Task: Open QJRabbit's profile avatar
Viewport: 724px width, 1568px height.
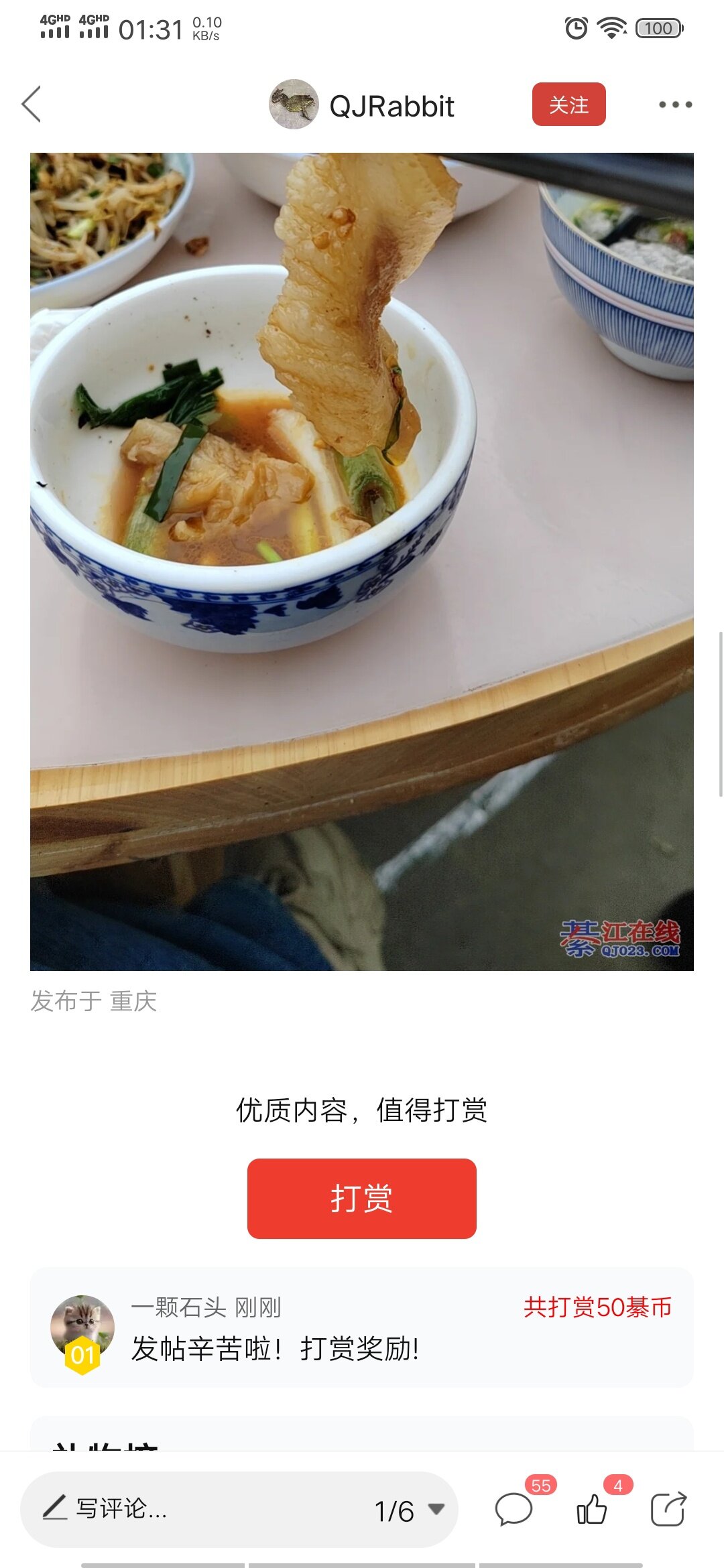Action: [x=294, y=105]
